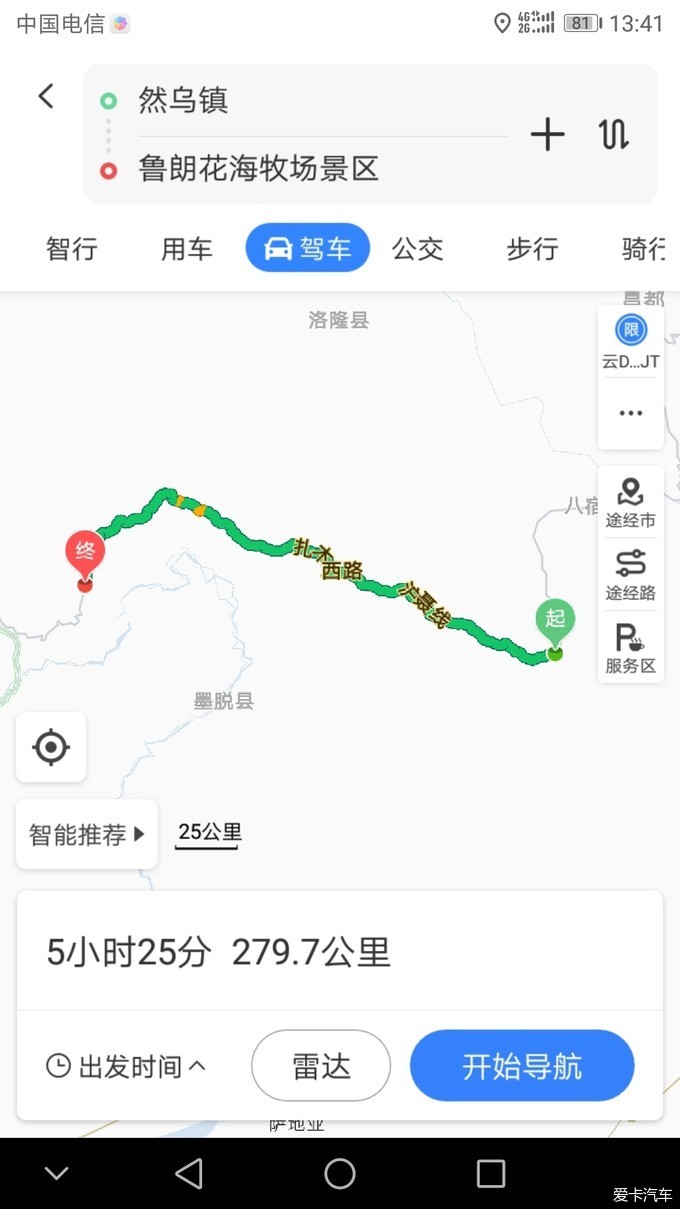This screenshot has width=680, height=1209.
Task: Start navigation with 开始导航
Action: [522, 1066]
